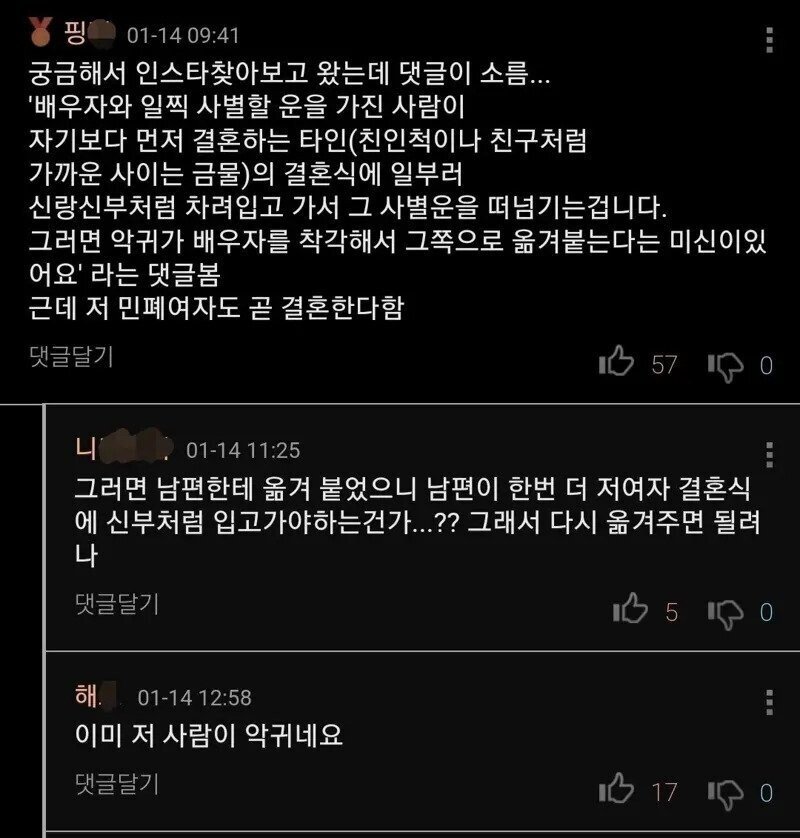Screen dimensions: 800x838
Task: Open overflow menu on the 12:58 reply
Action: click(769, 702)
